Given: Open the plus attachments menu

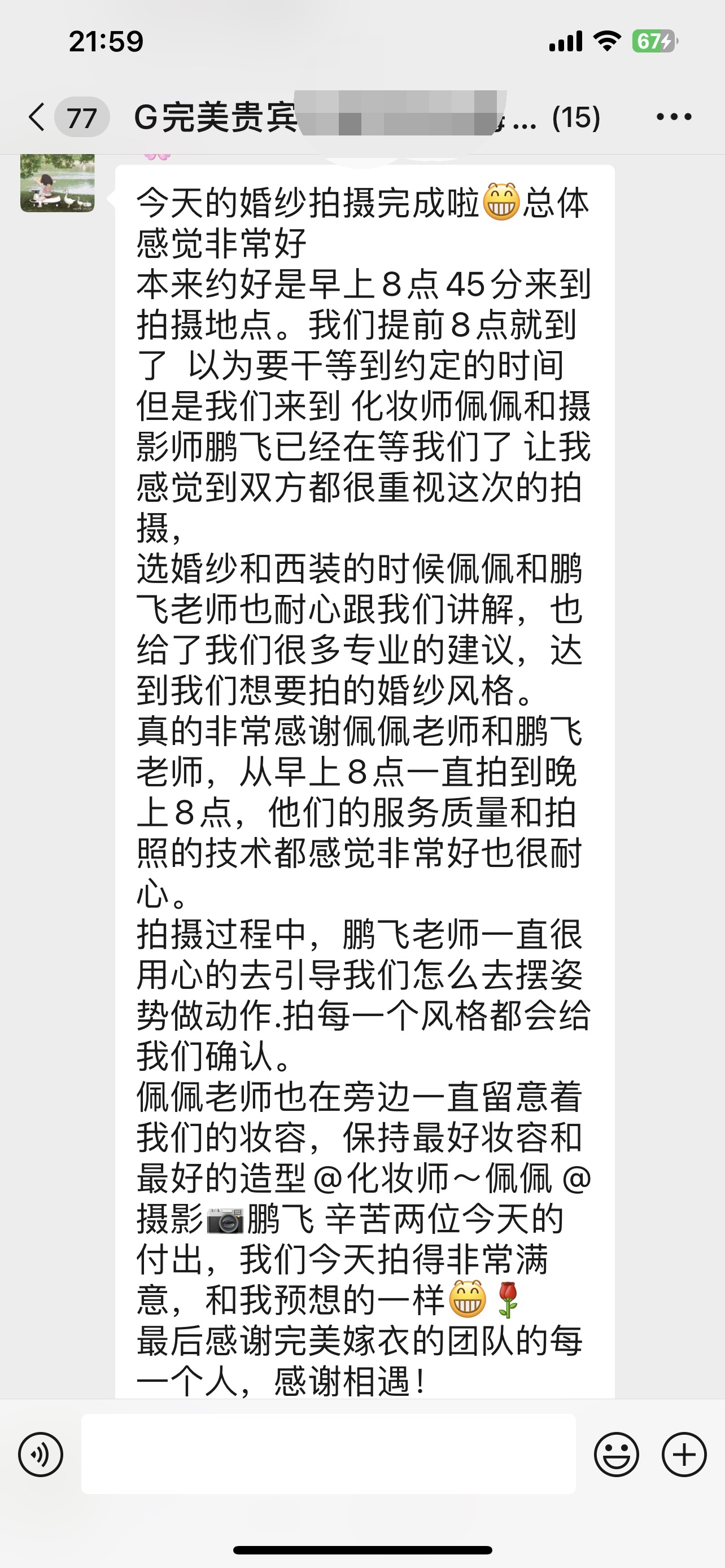Looking at the screenshot, I should coord(684,1455).
